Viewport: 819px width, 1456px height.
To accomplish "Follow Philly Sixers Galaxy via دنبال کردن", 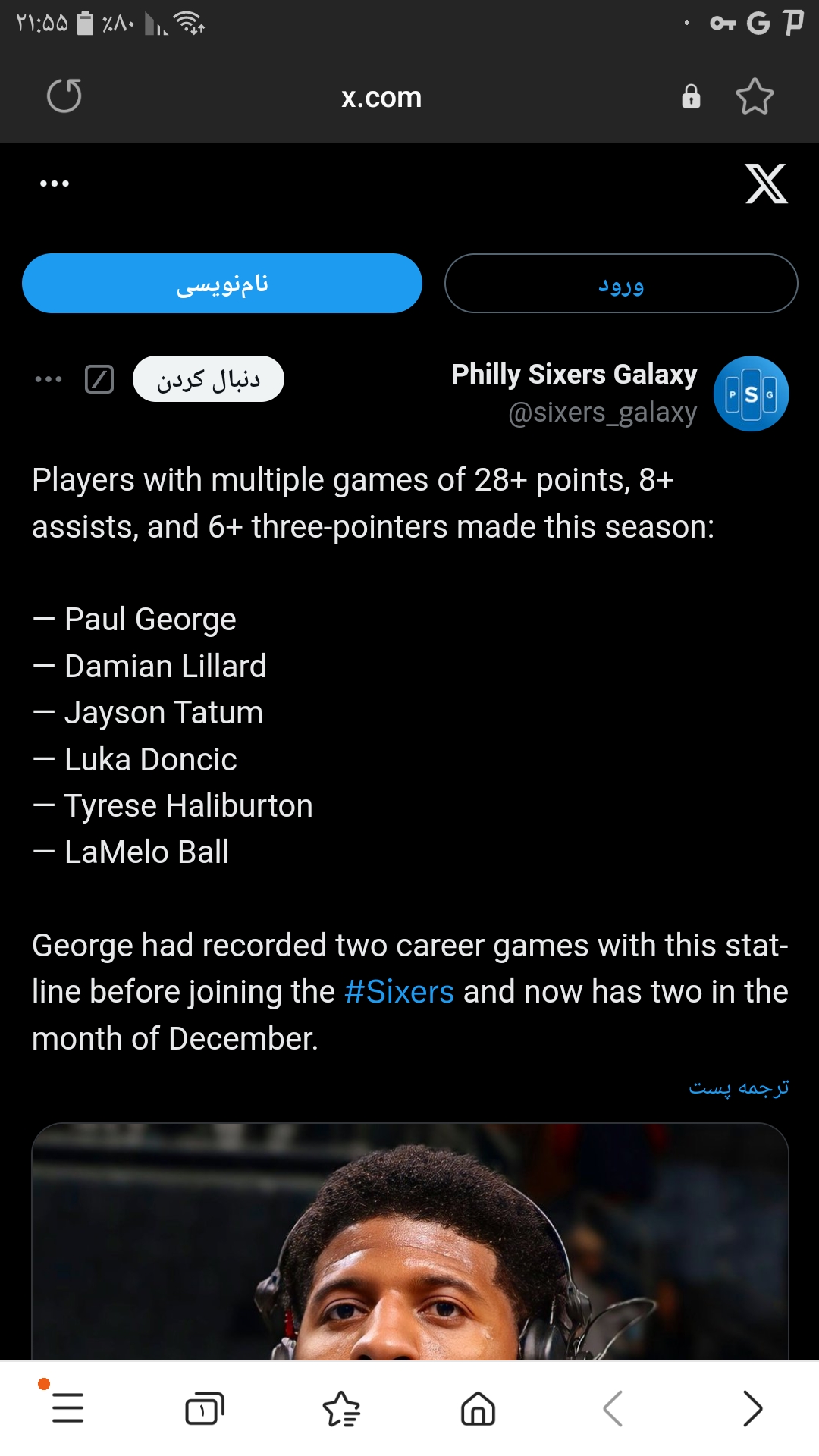I will (209, 379).
